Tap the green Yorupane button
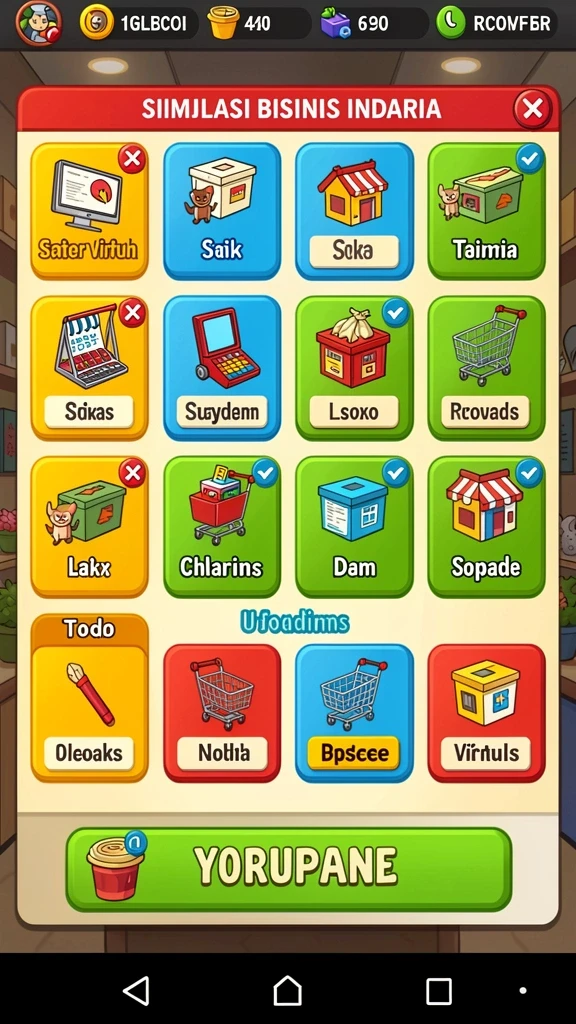Viewport: 576px width, 1024px height. pyautogui.click(x=289, y=869)
